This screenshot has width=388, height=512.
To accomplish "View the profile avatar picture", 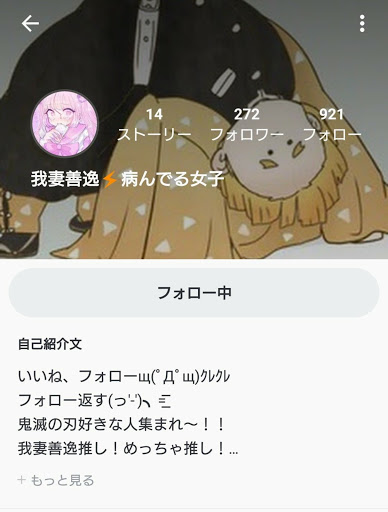I will tap(65, 124).
